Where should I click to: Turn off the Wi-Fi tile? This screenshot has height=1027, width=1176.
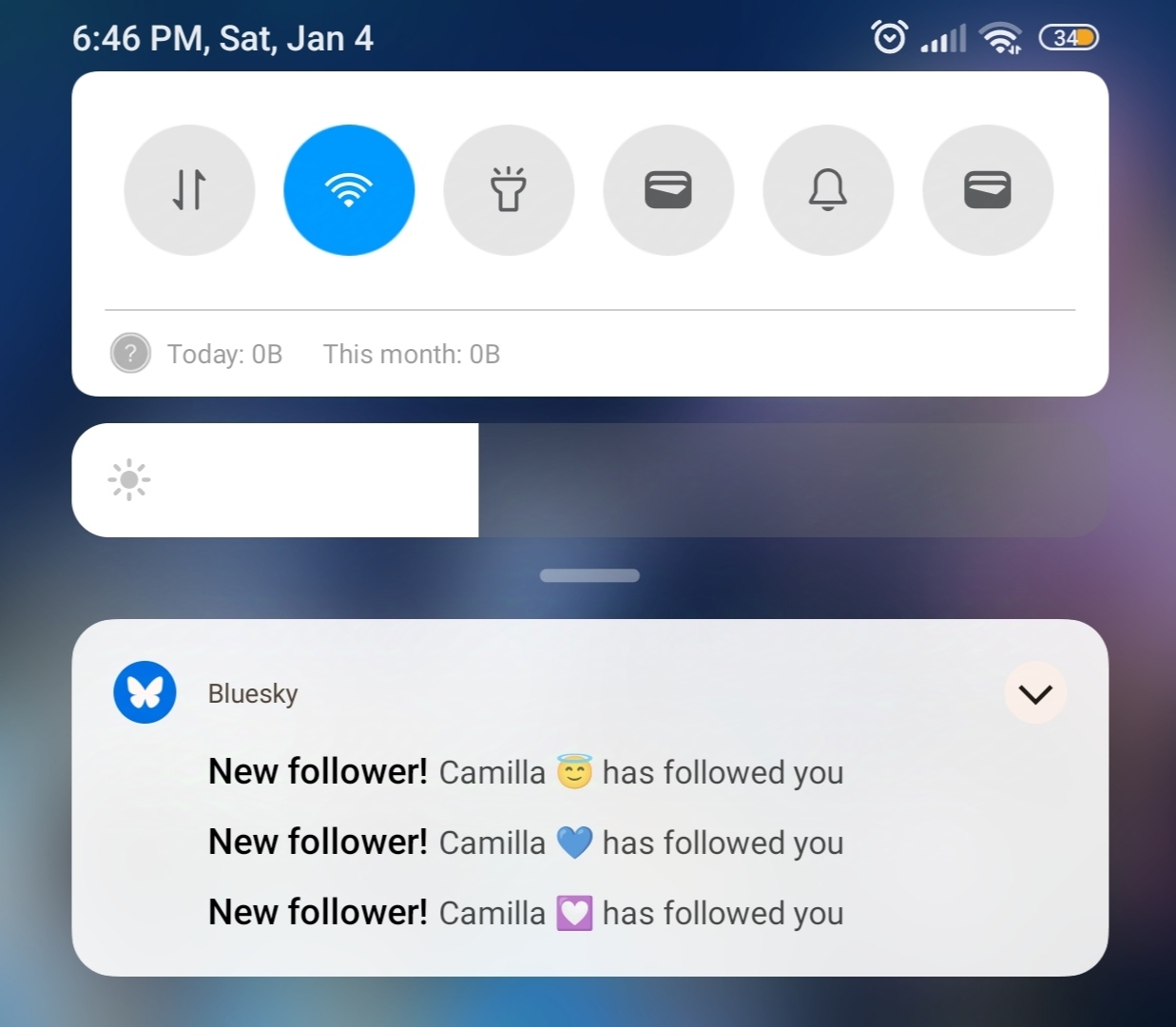(349, 190)
